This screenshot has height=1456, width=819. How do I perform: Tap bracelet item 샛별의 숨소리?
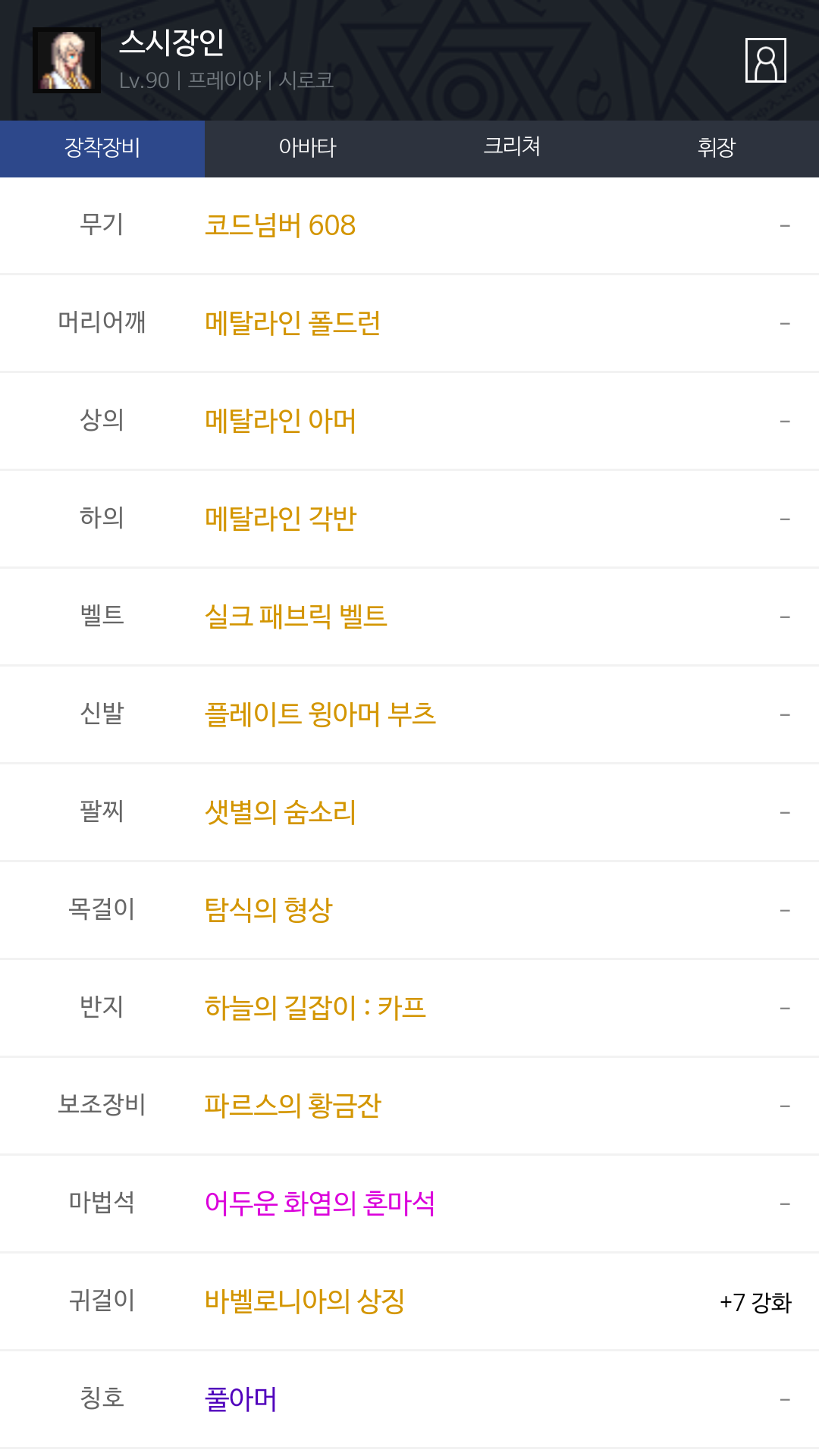pyautogui.click(x=409, y=812)
